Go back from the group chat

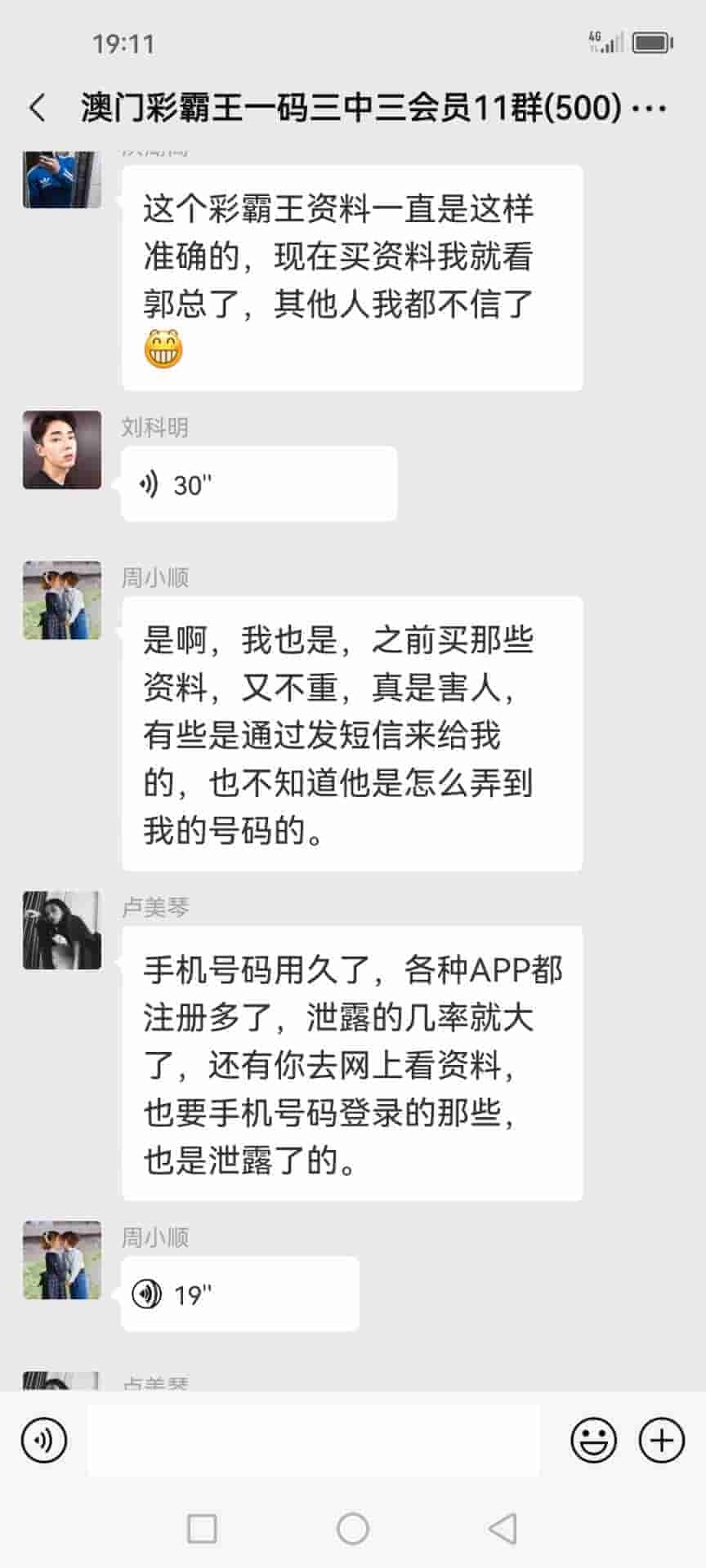pyautogui.click(x=38, y=108)
